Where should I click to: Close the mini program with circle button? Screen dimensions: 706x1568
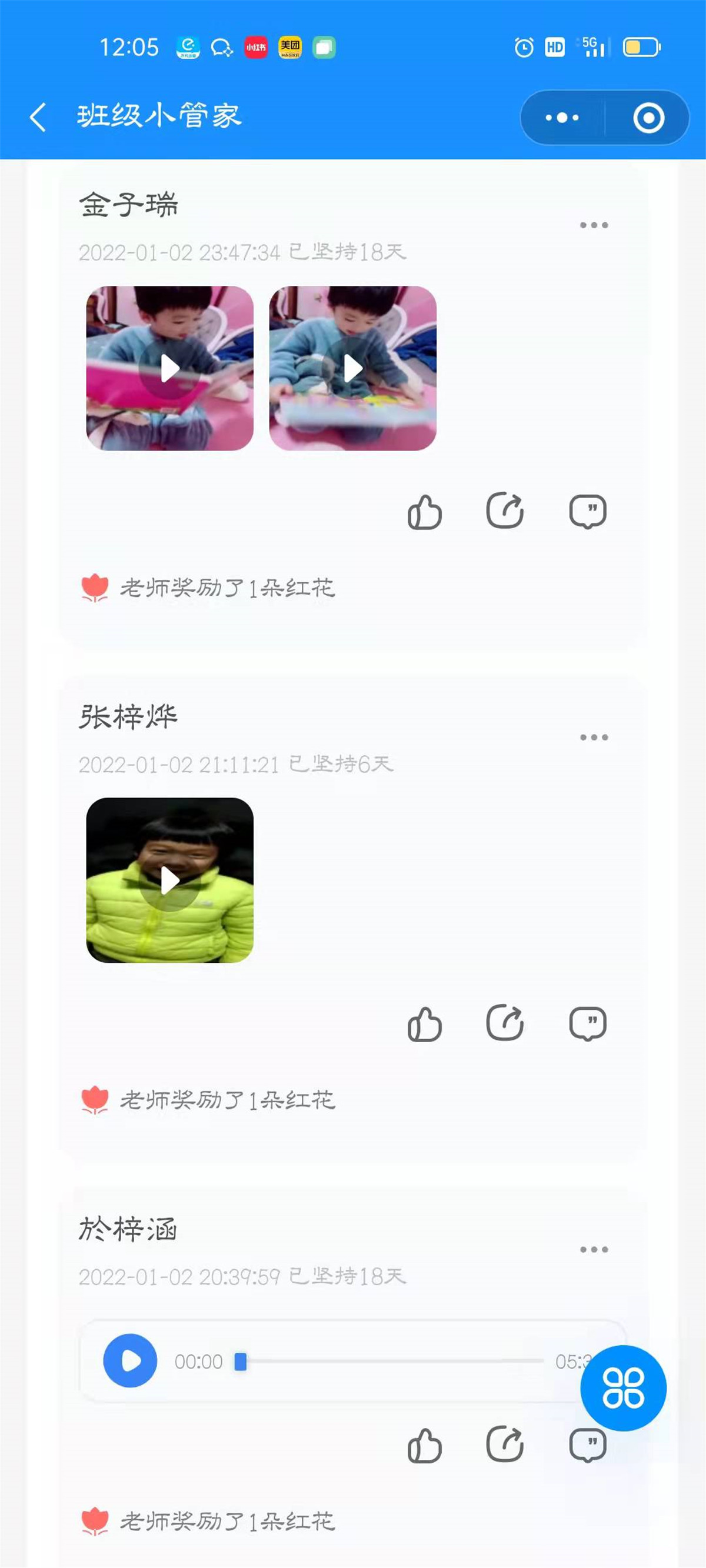(648, 118)
